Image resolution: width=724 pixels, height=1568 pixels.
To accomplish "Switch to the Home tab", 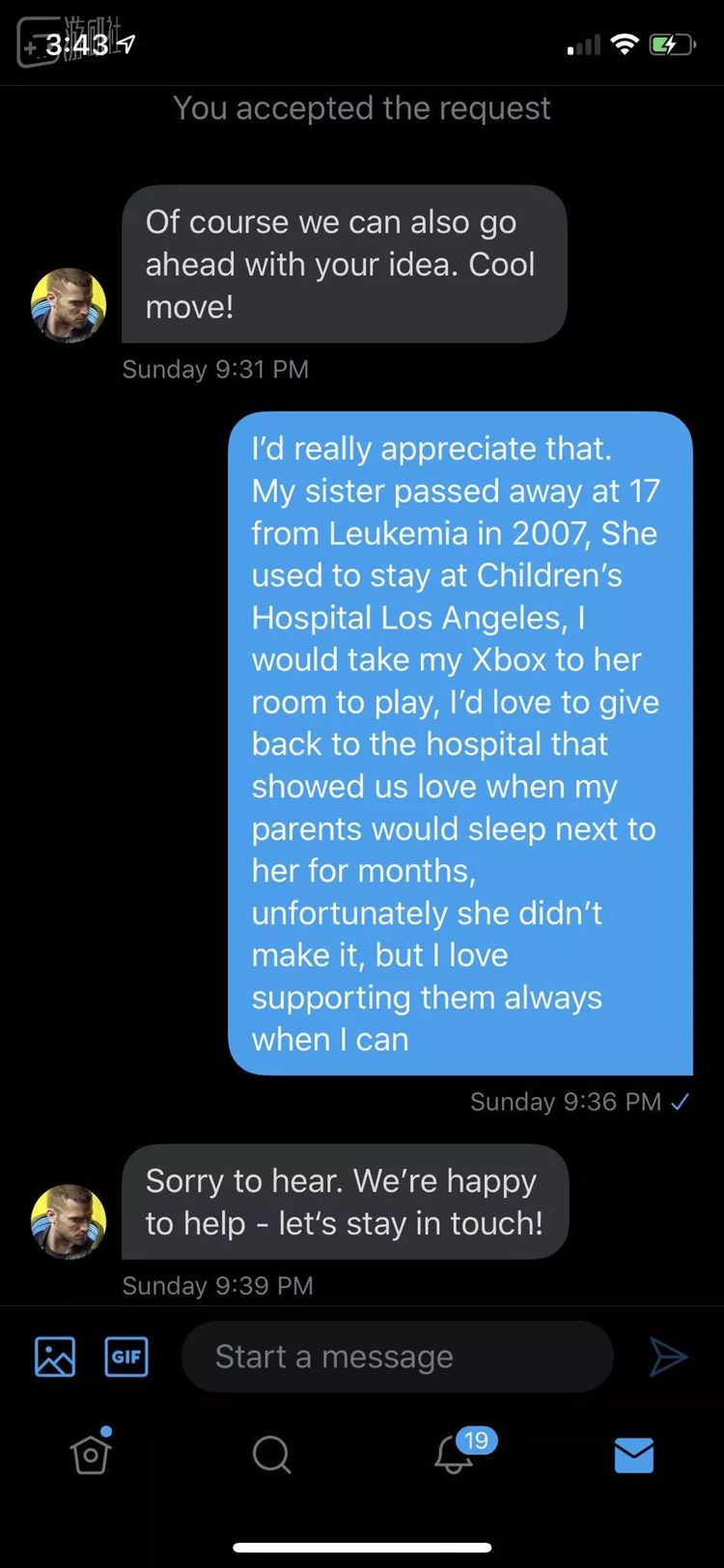I will click(x=91, y=1454).
